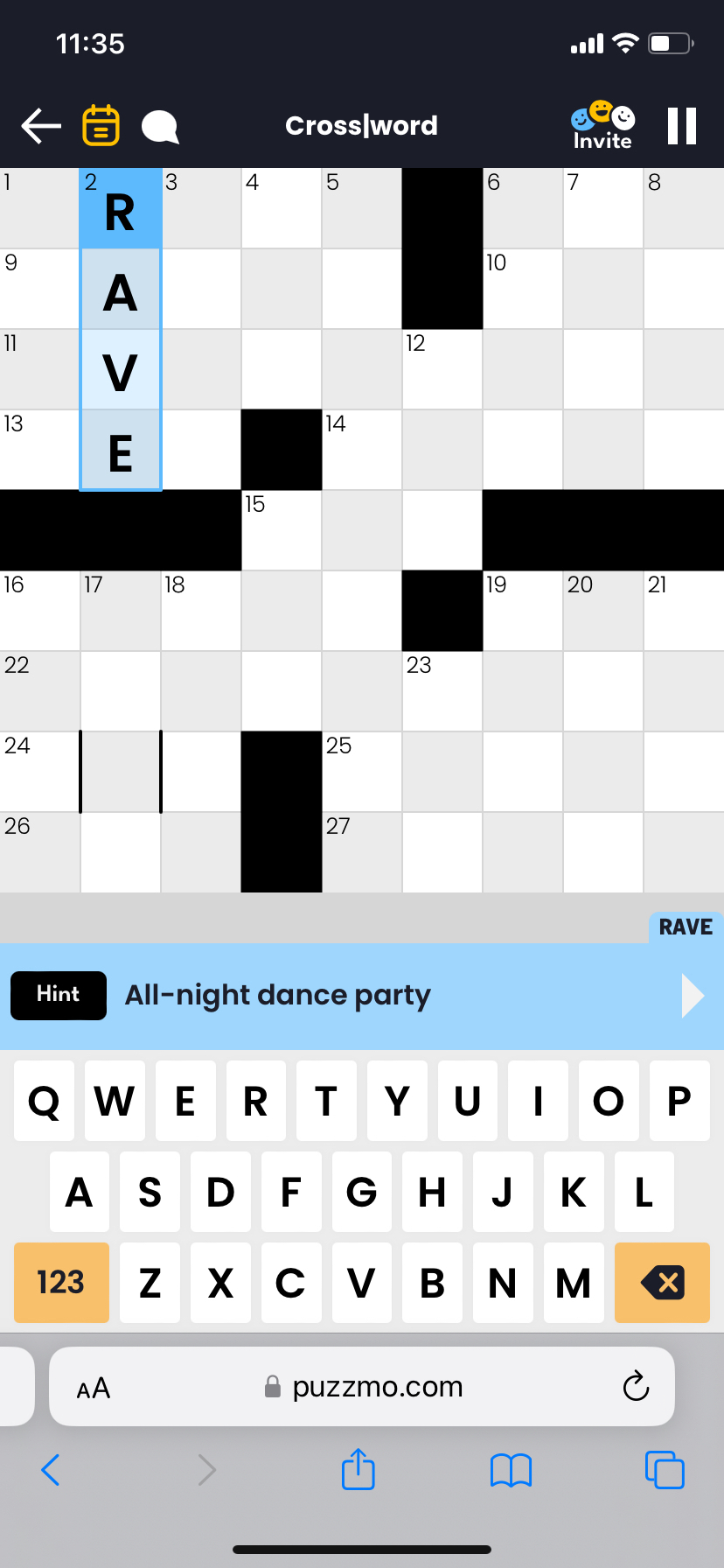Tap the Invite friends button
Viewport: 724px width, 1568px height.
click(602, 126)
